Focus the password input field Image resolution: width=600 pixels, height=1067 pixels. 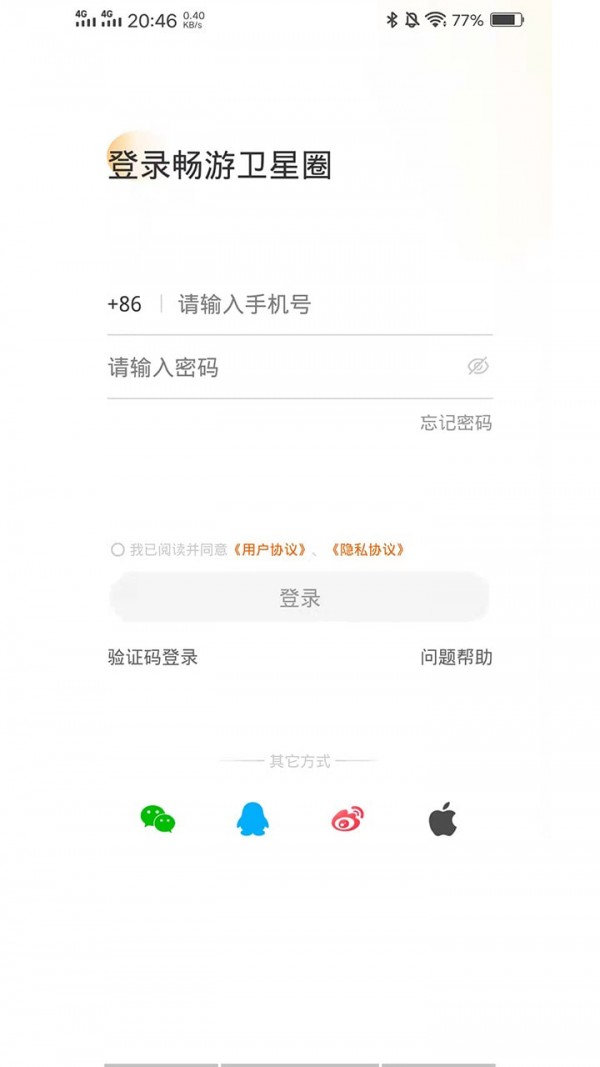tap(280, 367)
